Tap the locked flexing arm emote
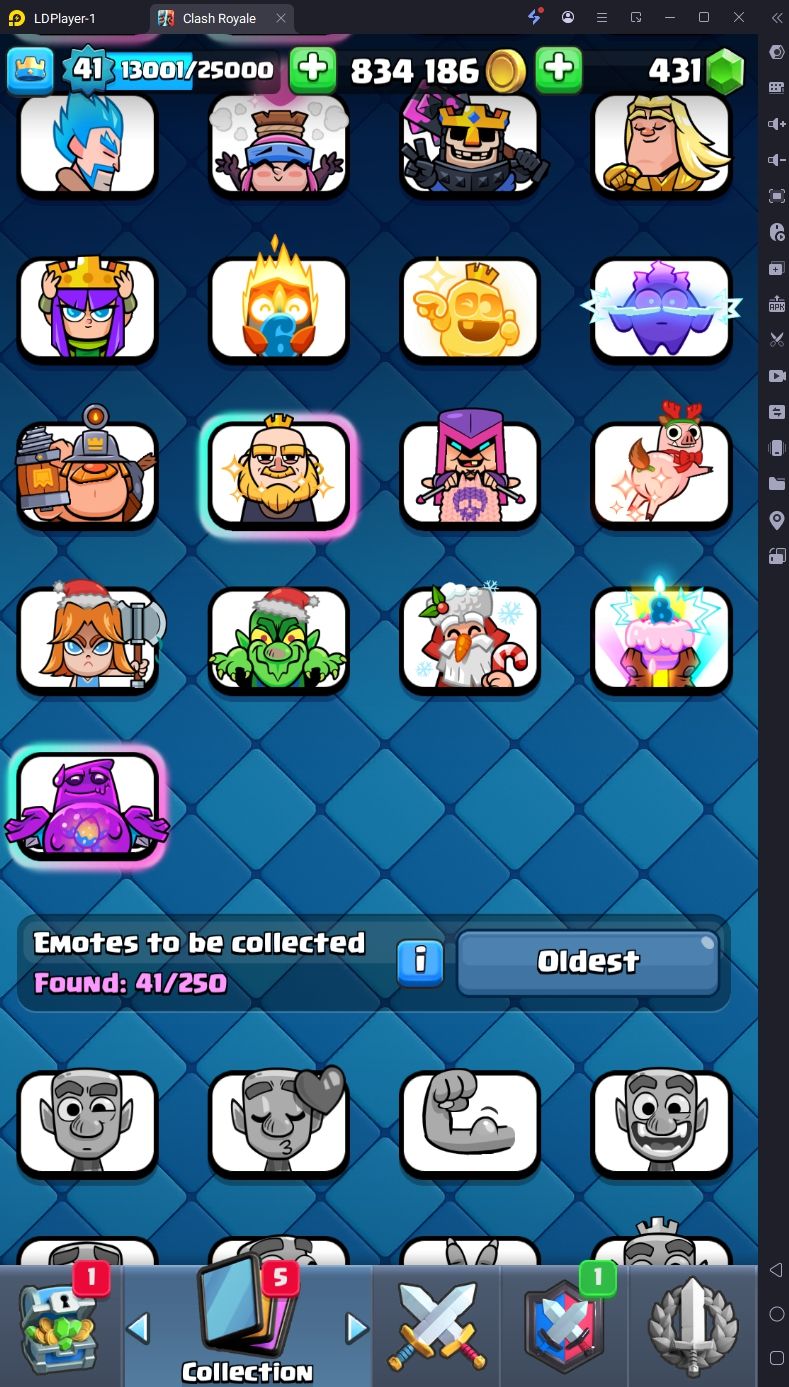The image size is (789, 1387). click(470, 1123)
